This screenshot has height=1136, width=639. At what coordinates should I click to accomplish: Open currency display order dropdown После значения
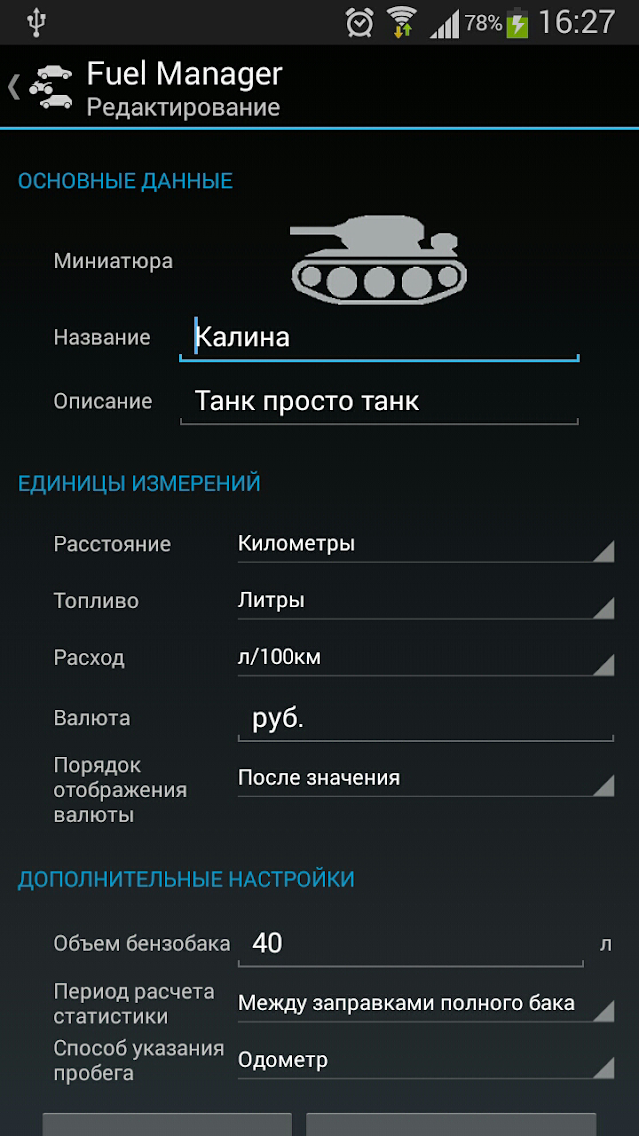click(x=425, y=778)
